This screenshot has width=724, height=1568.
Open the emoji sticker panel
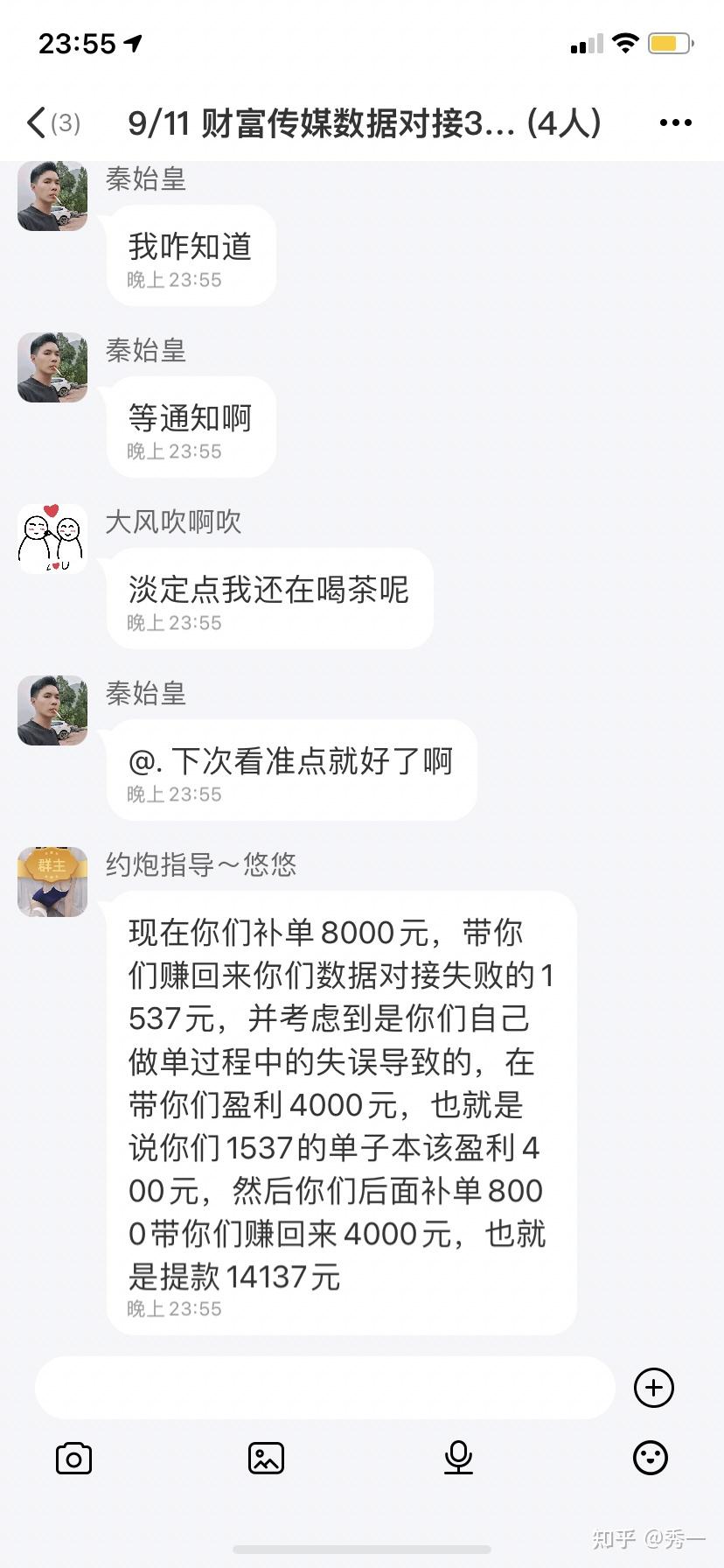tap(650, 1459)
